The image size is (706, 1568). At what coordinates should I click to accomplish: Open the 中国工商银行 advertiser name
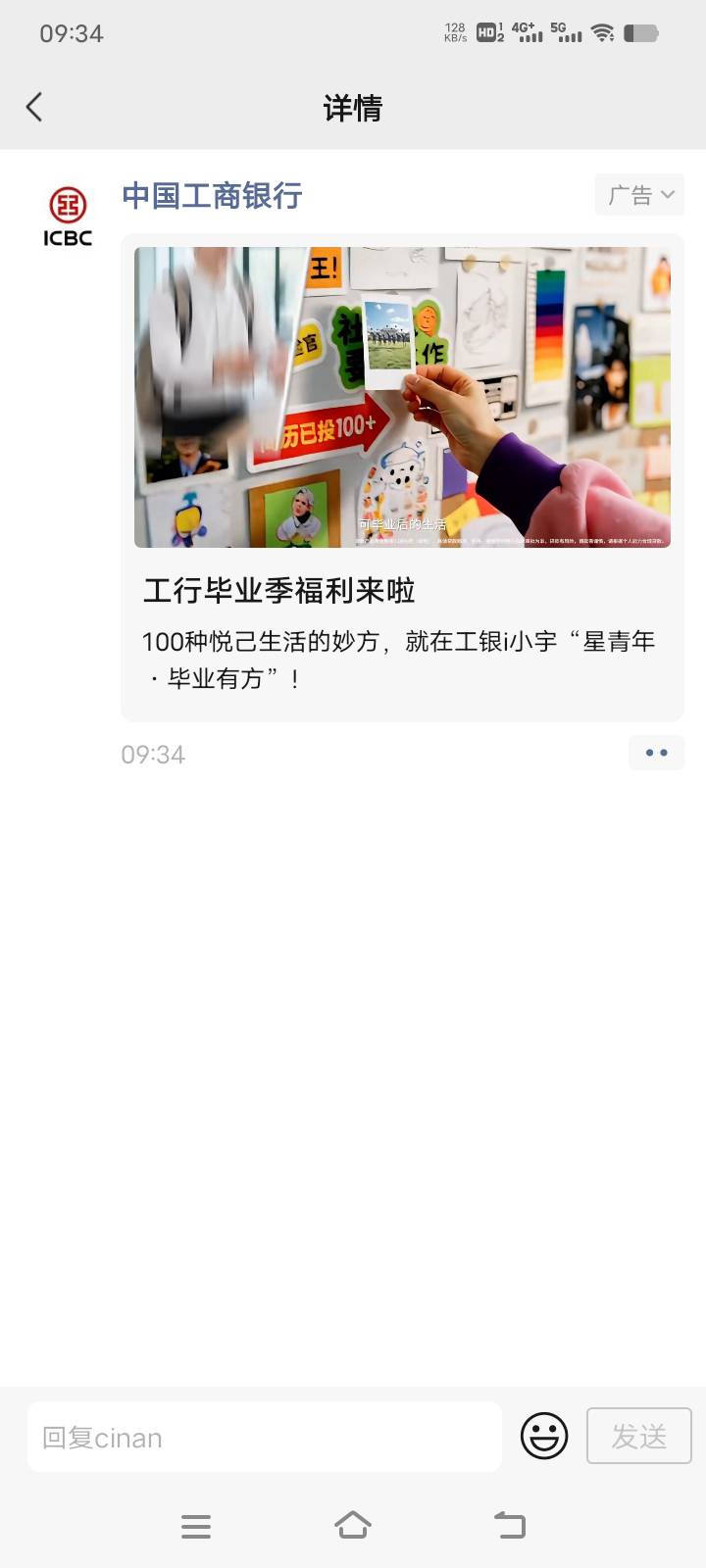click(x=212, y=196)
